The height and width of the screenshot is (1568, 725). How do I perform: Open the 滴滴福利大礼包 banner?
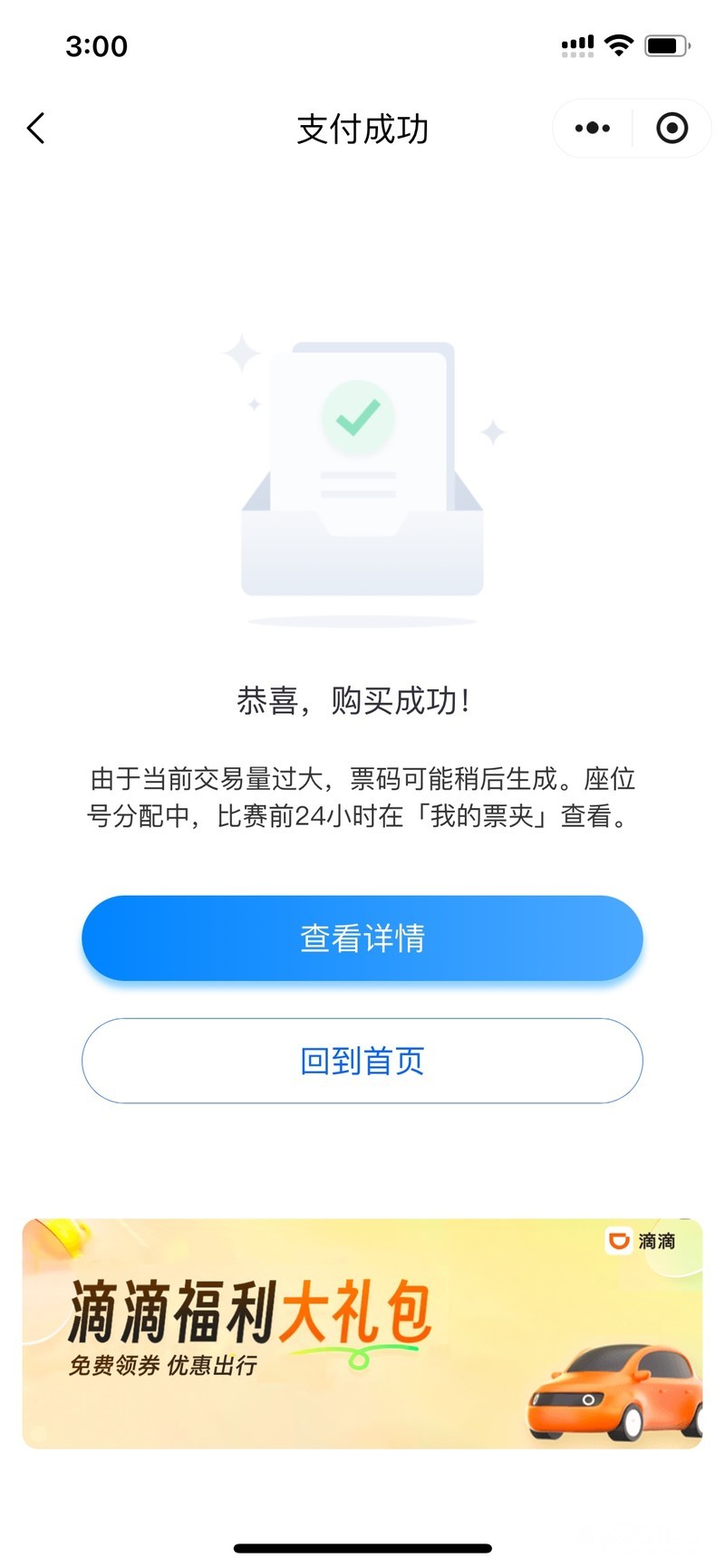click(362, 1332)
